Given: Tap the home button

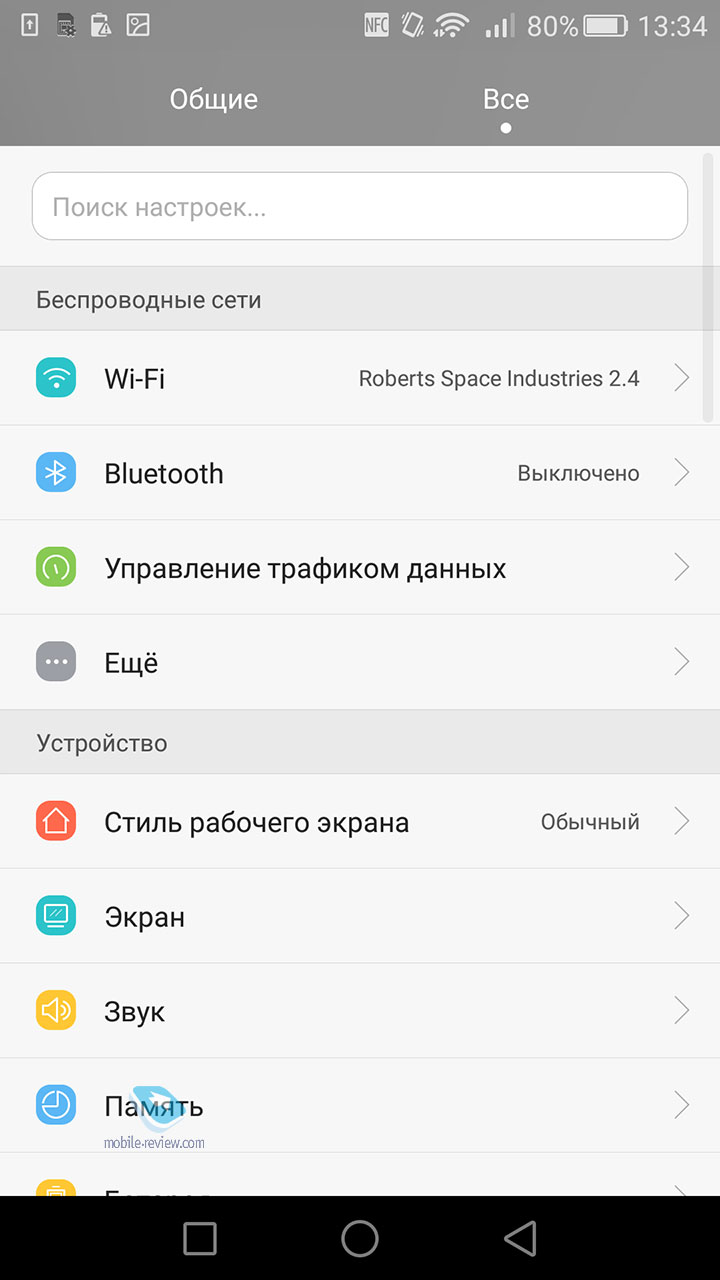Looking at the screenshot, I should [x=360, y=1238].
